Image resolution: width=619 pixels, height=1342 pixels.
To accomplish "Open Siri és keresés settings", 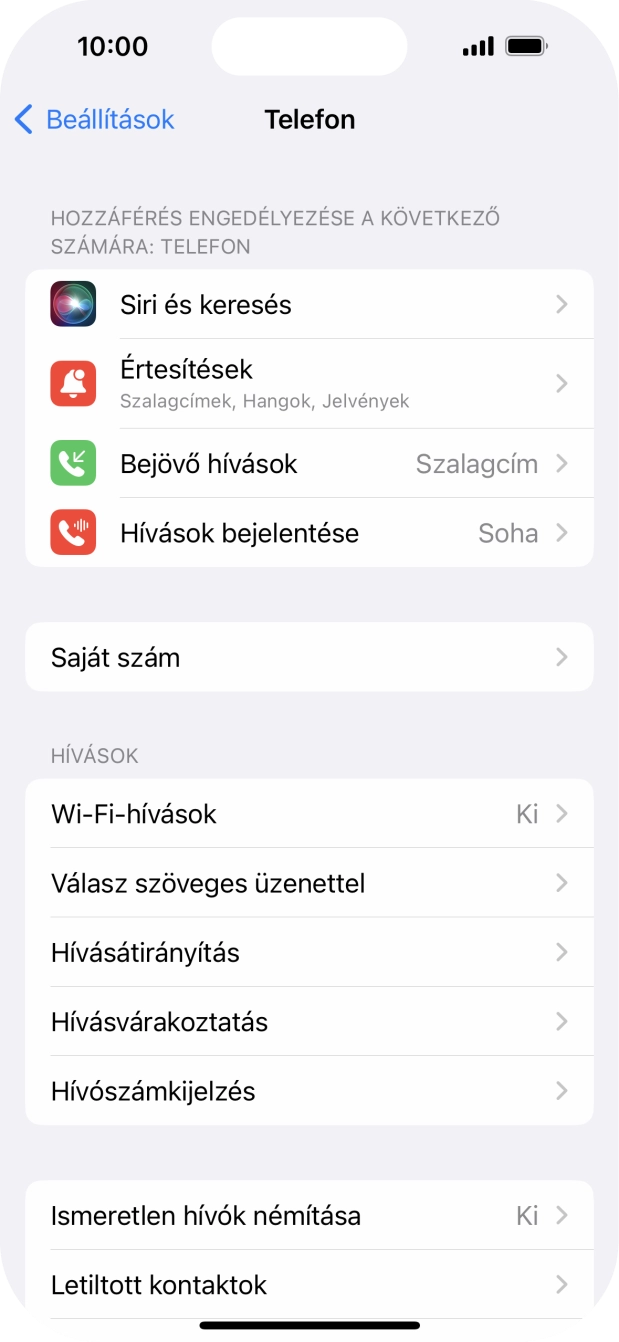I will (x=309, y=304).
